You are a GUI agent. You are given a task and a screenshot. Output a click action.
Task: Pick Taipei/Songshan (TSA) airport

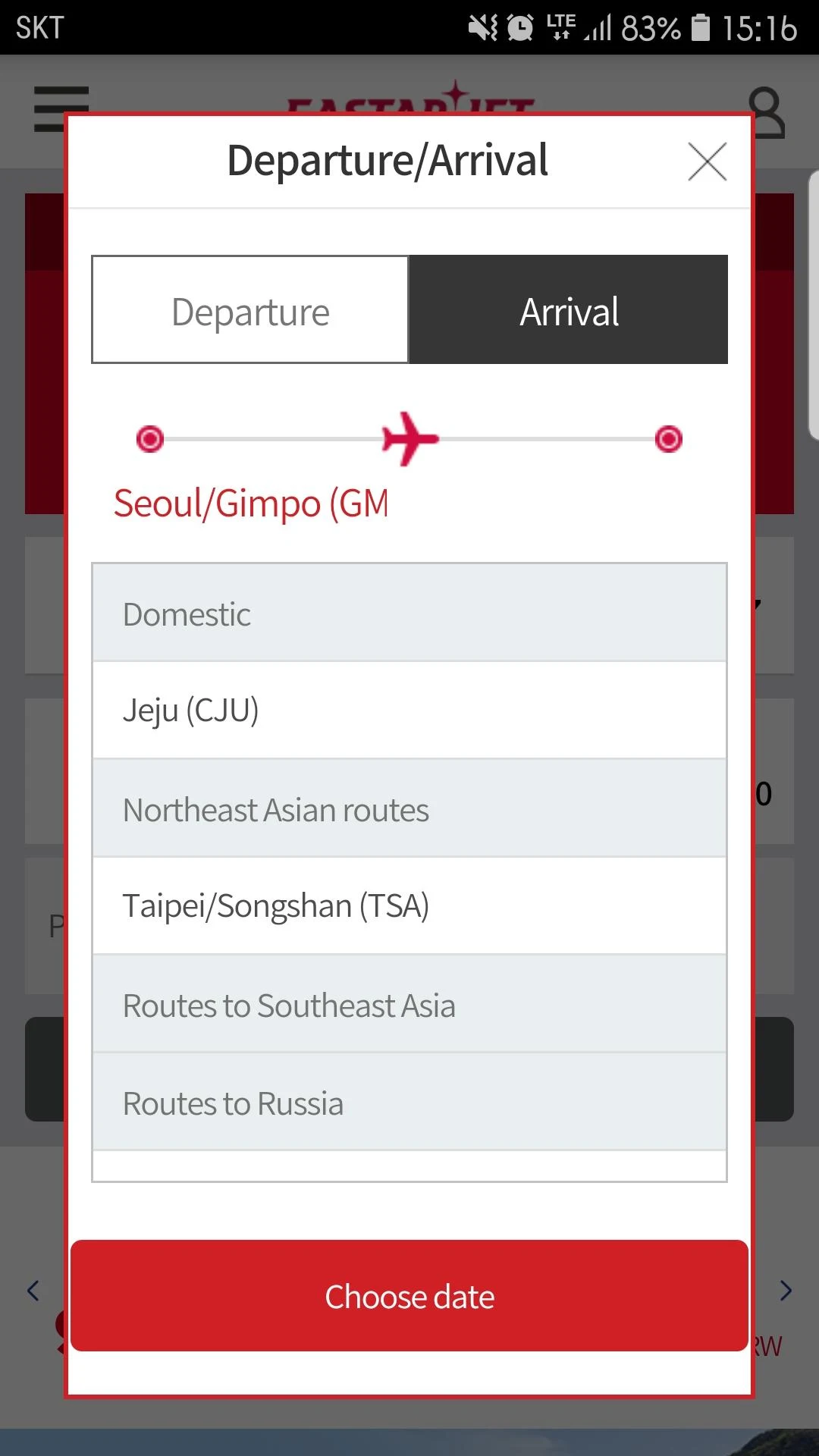(x=409, y=906)
